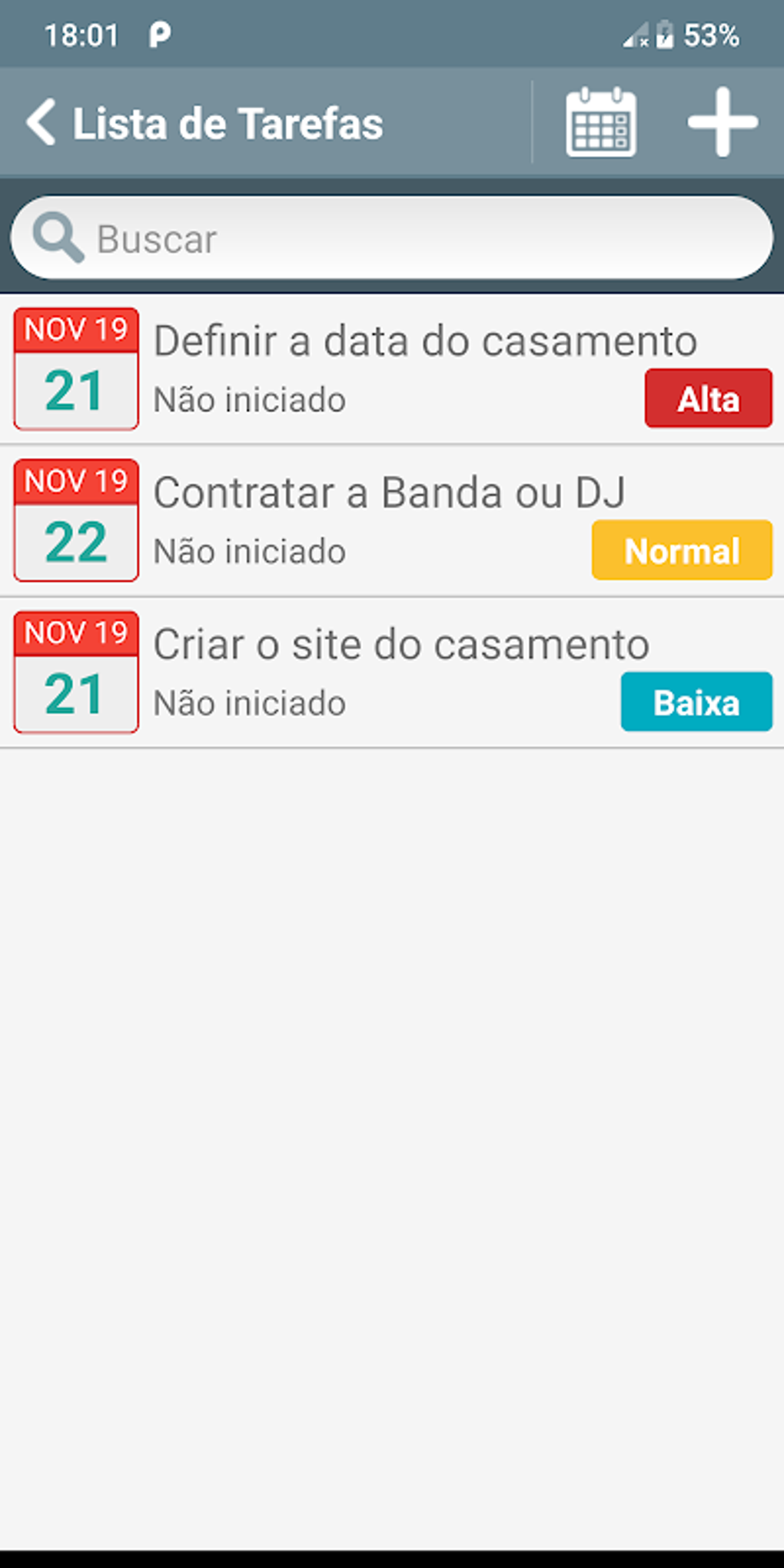Tap the 53% battery percentage text
Screen dimensions: 784x1568
tap(711, 34)
